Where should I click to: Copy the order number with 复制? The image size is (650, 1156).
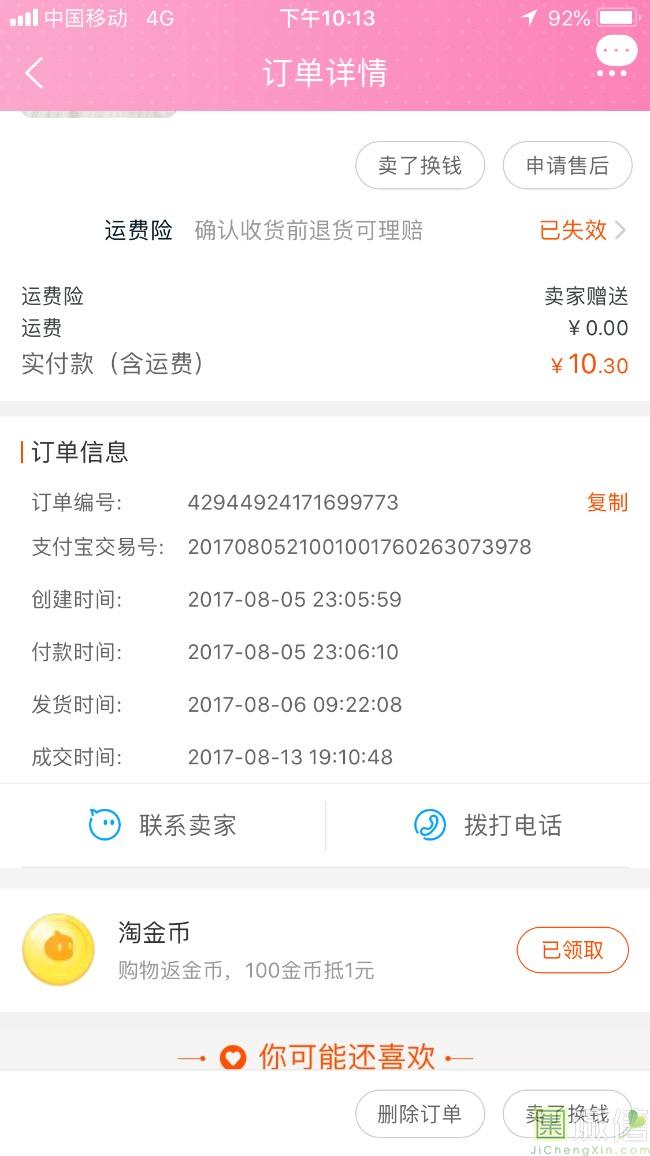[607, 502]
